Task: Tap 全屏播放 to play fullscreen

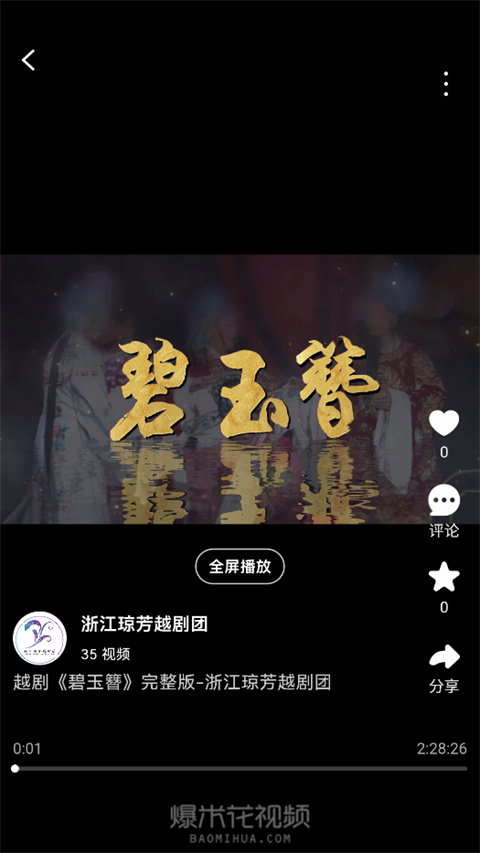Action: tap(240, 566)
